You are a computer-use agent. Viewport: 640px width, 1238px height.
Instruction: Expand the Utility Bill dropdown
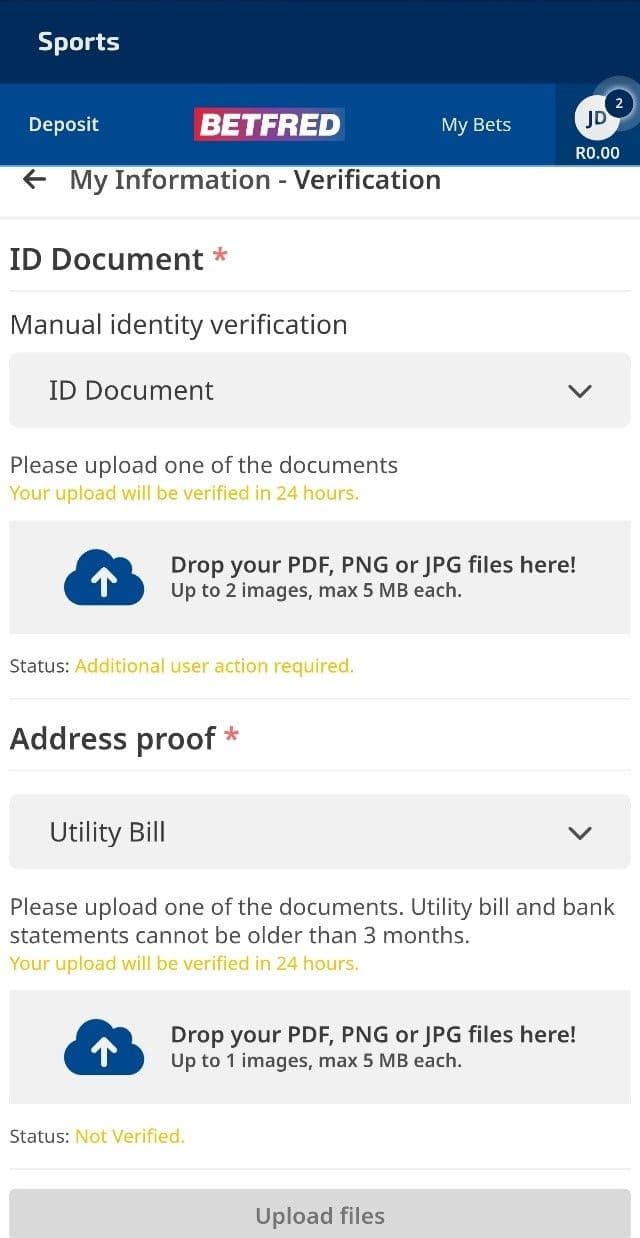point(320,832)
